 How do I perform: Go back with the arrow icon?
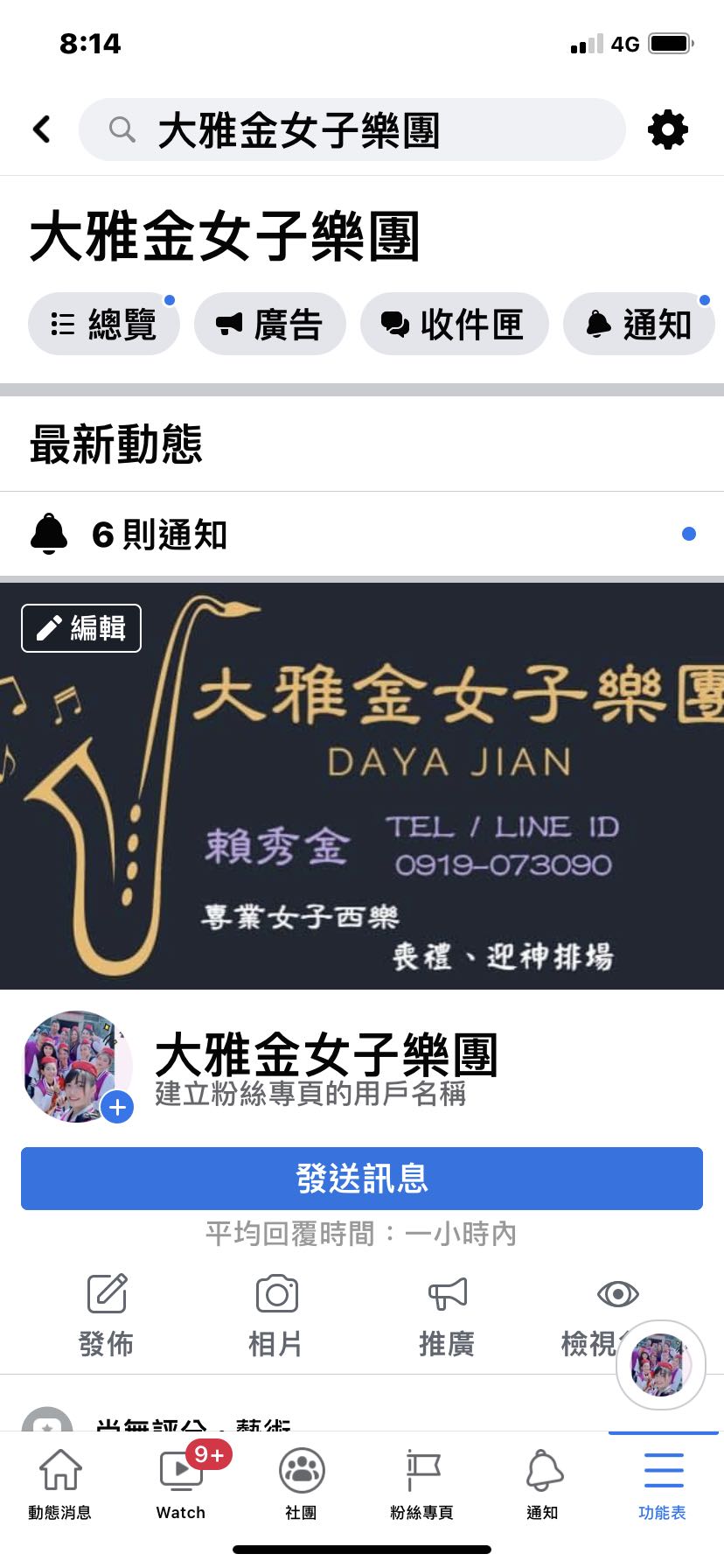coord(42,129)
